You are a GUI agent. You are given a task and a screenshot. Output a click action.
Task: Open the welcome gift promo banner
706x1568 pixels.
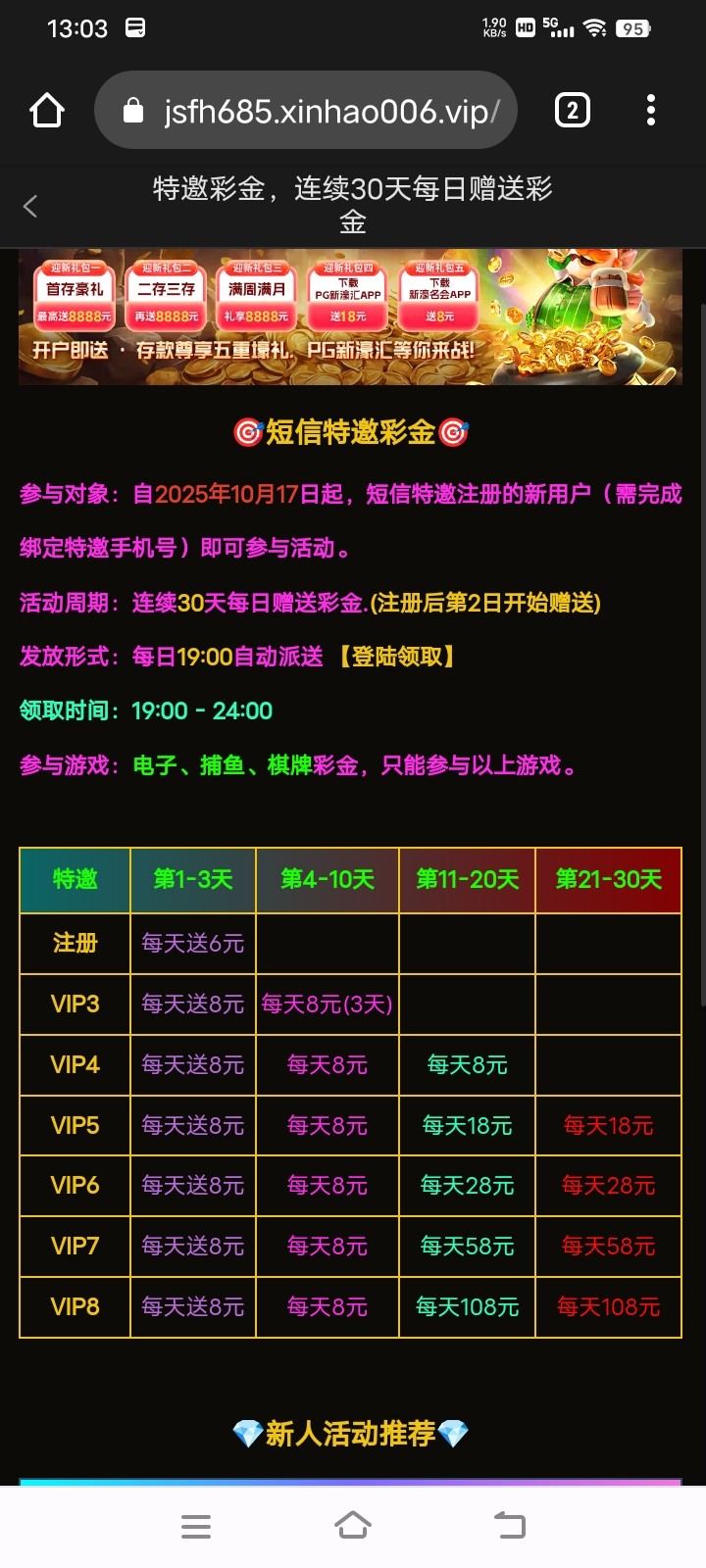point(350,318)
